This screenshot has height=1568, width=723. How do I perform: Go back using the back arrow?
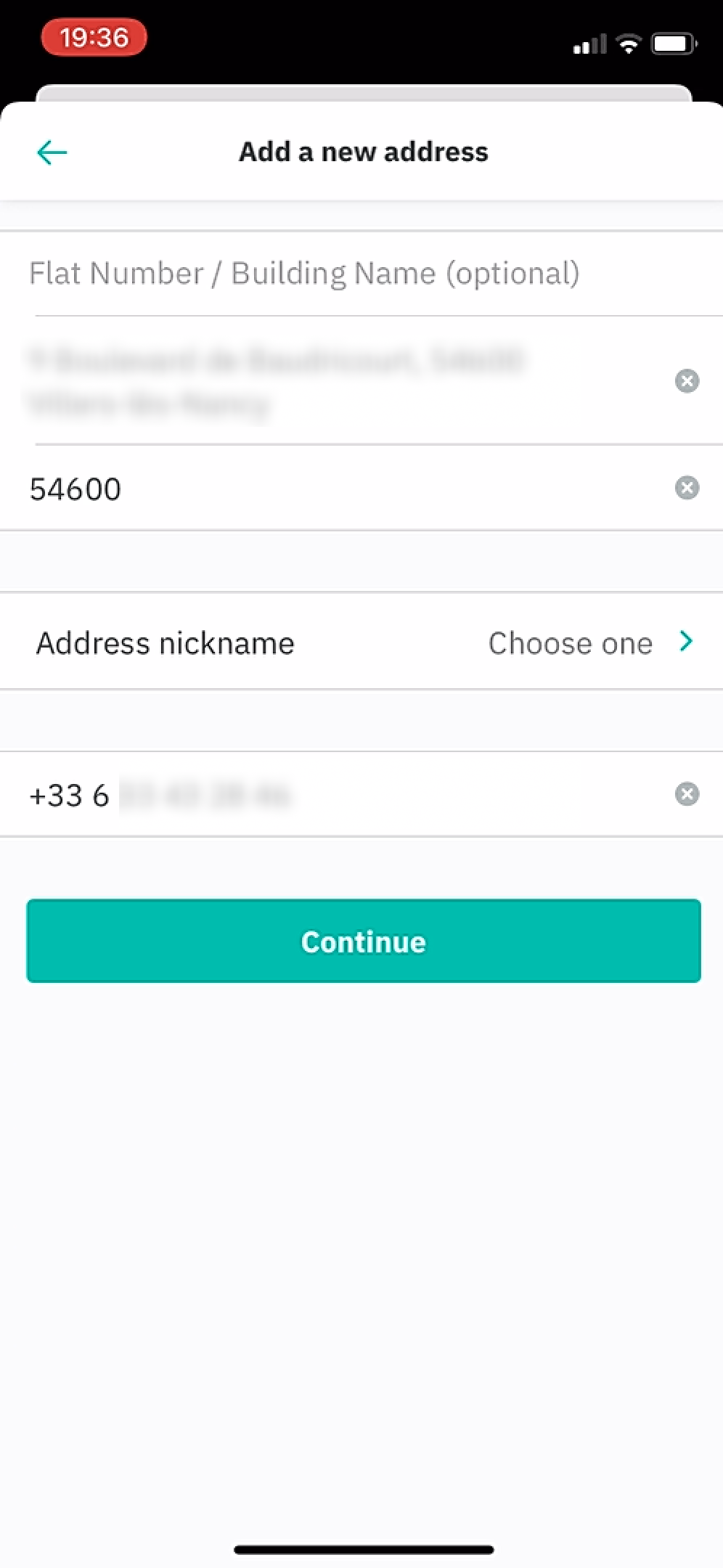[51, 152]
